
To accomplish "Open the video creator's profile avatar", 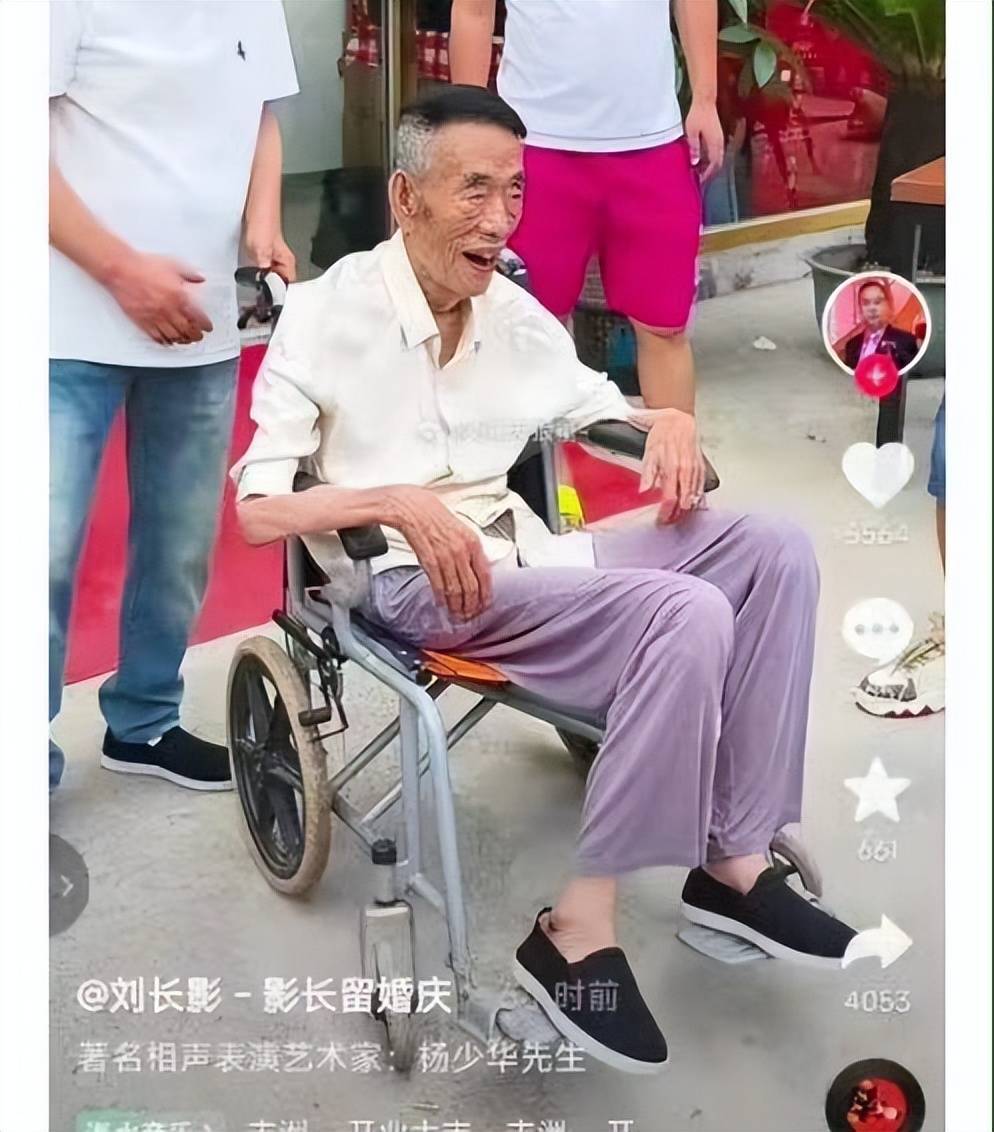I will click(876, 321).
